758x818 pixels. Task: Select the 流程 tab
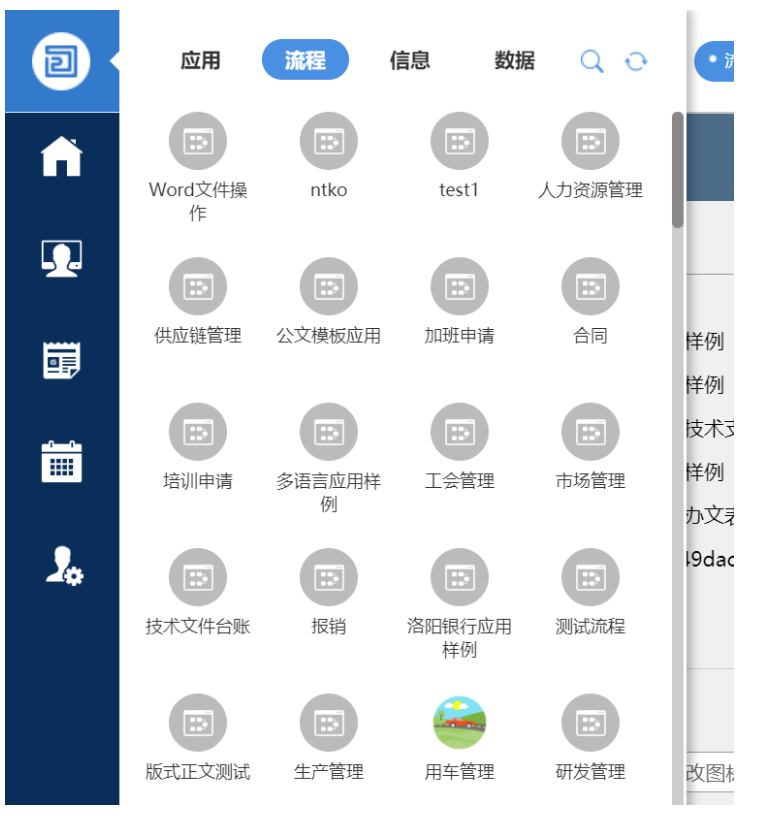click(x=305, y=60)
